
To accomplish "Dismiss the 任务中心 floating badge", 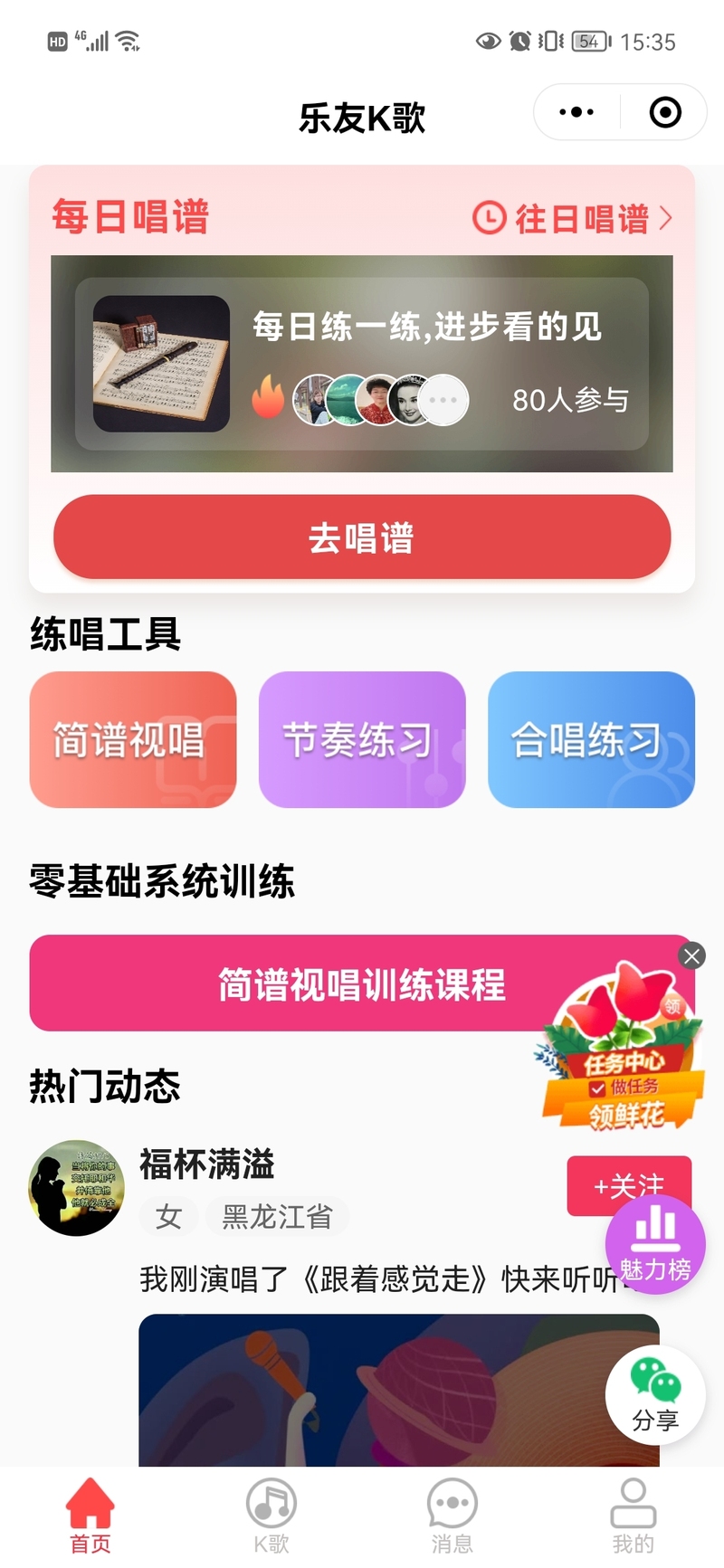I will 692,956.
